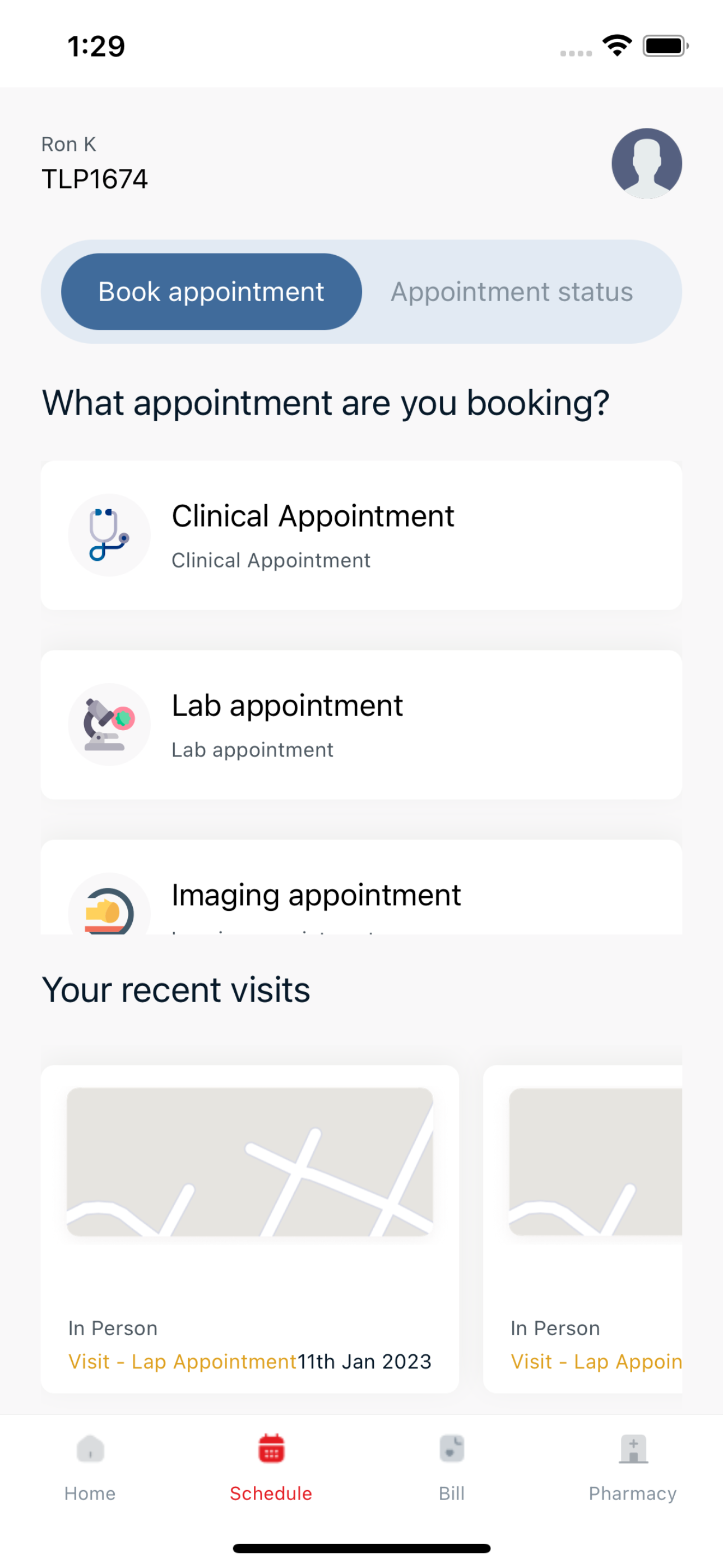723x1568 pixels.
Task: Choose Clinical Appointment
Action: [x=361, y=535]
